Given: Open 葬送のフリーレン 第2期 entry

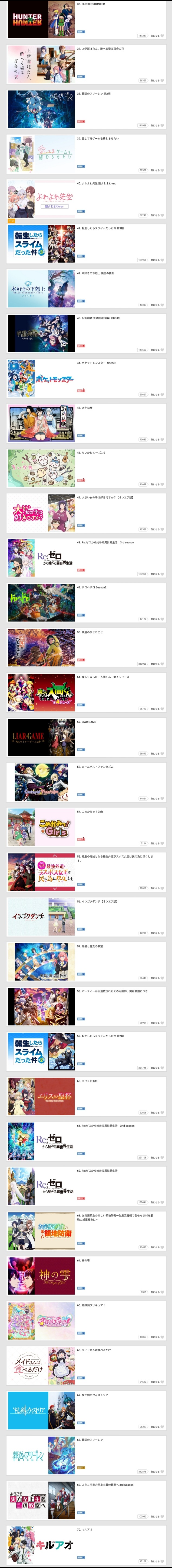Looking at the screenshot, I should 86,109.
